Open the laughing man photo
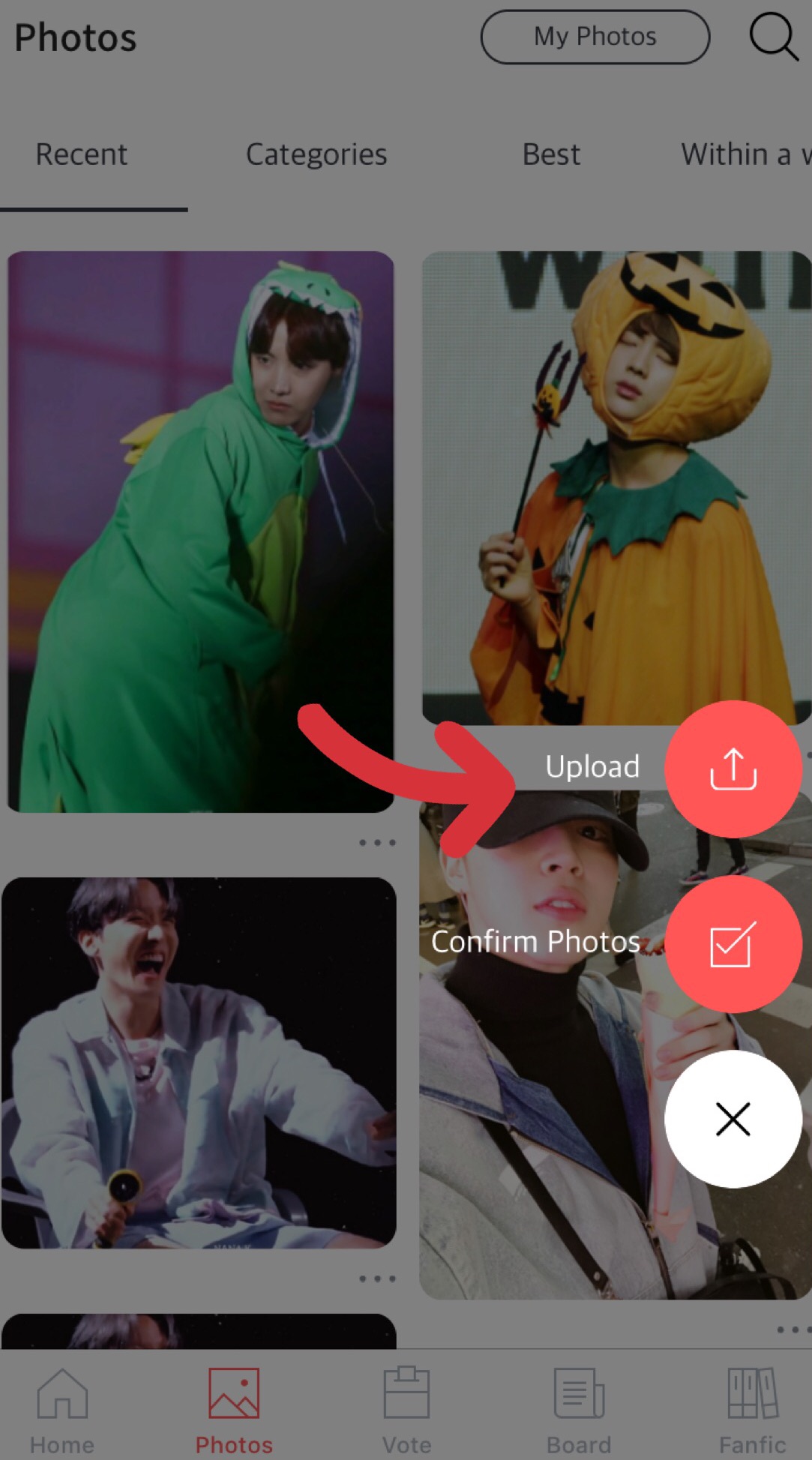This screenshot has height=1460, width=812. point(199,1062)
